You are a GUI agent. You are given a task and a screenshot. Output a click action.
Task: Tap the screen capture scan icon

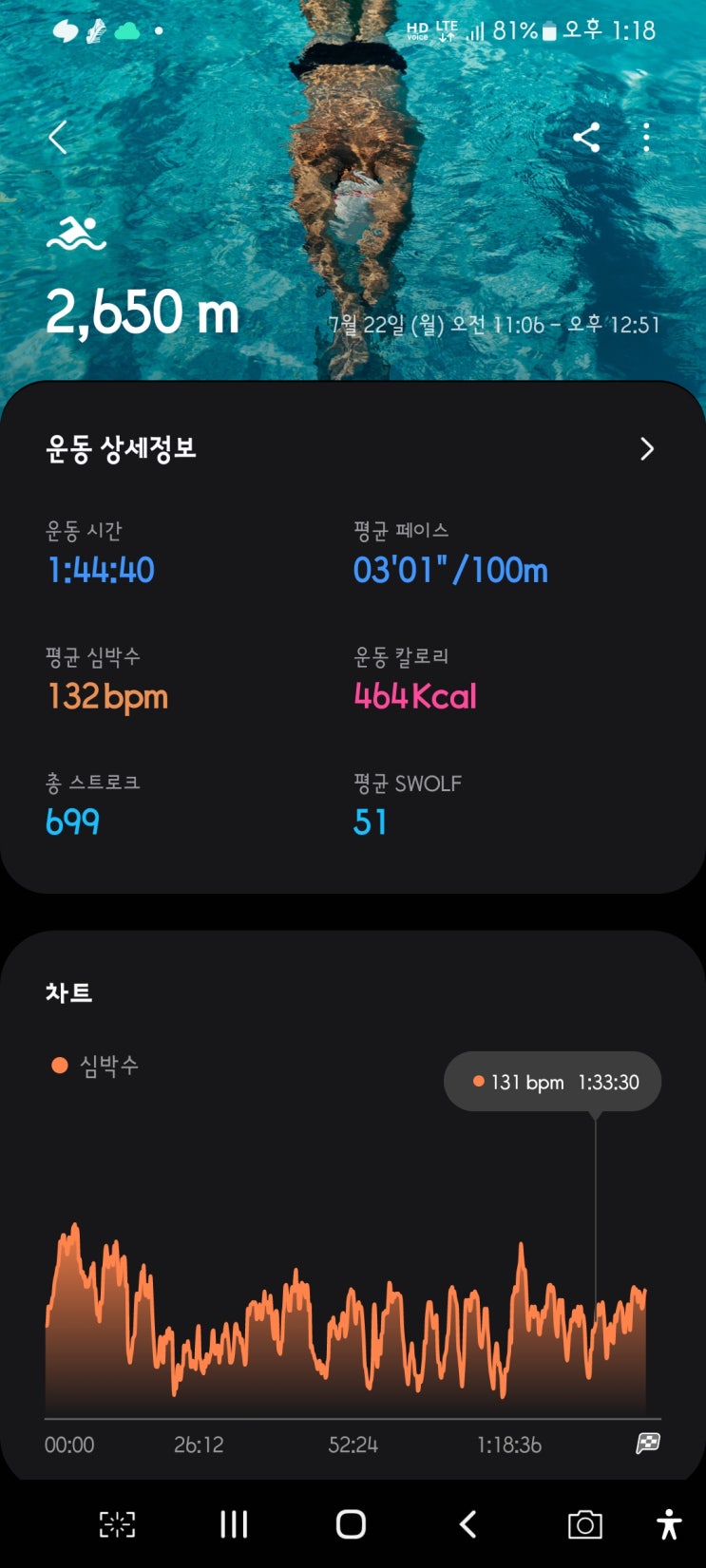tap(118, 1524)
